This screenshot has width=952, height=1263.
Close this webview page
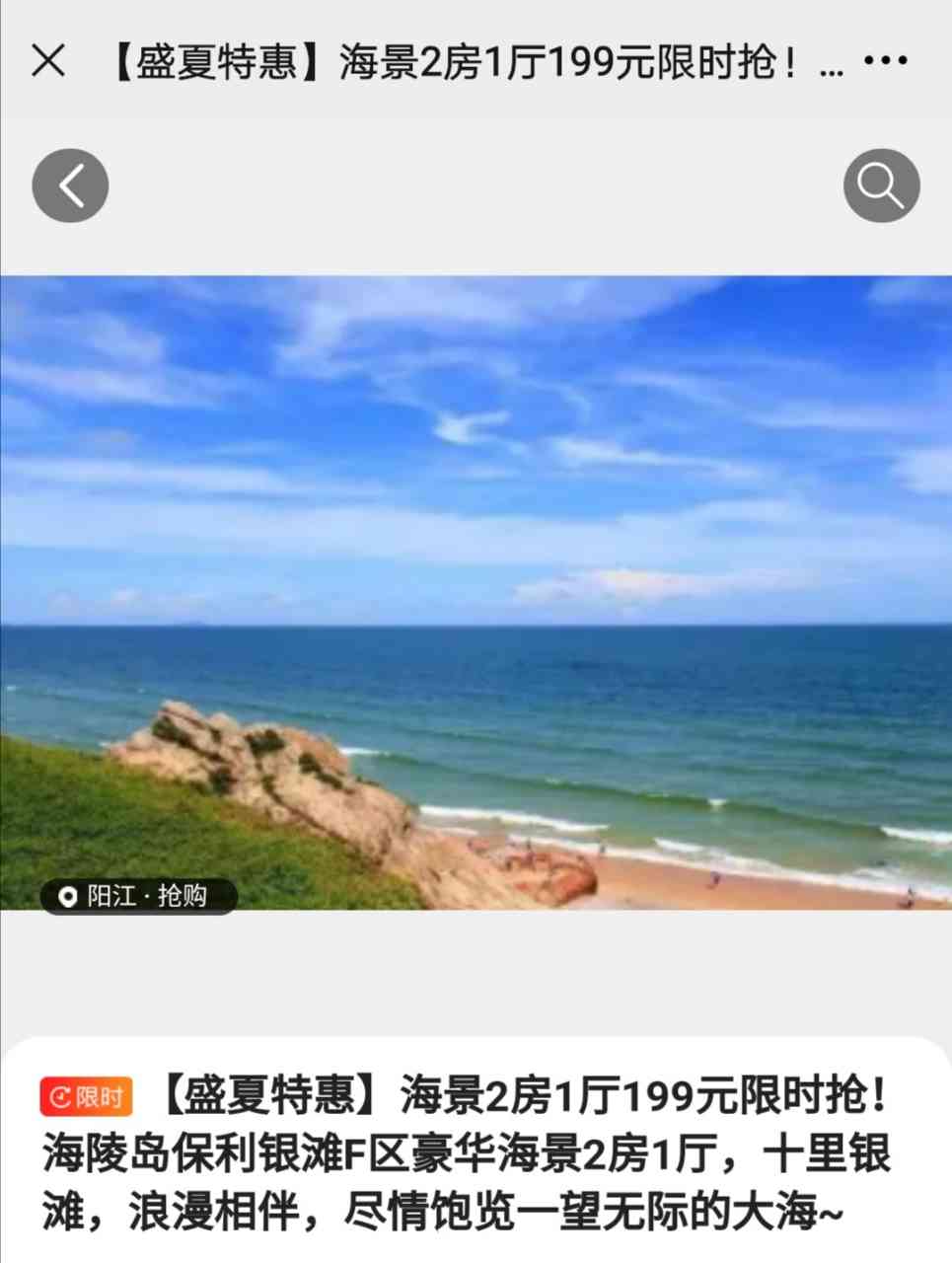[x=47, y=61]
